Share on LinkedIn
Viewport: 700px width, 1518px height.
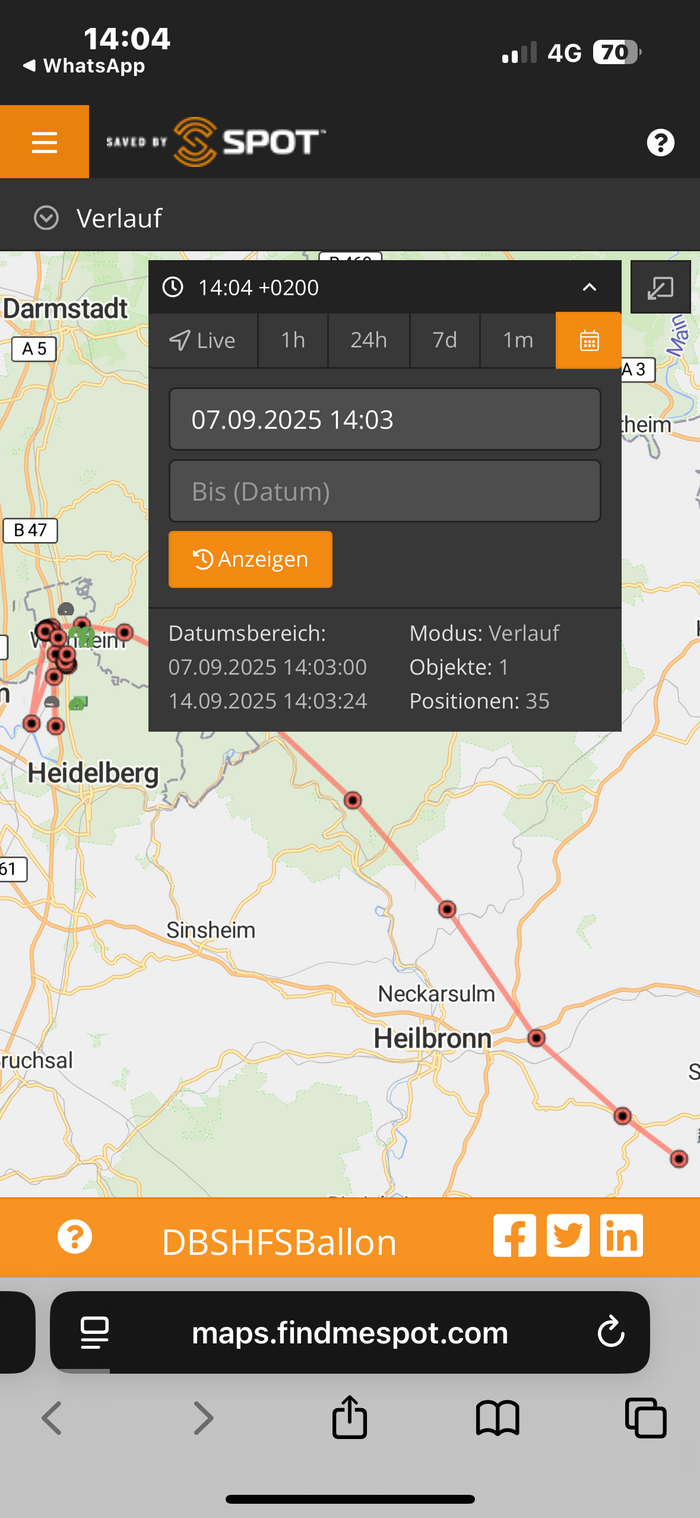click(621, 1237)
